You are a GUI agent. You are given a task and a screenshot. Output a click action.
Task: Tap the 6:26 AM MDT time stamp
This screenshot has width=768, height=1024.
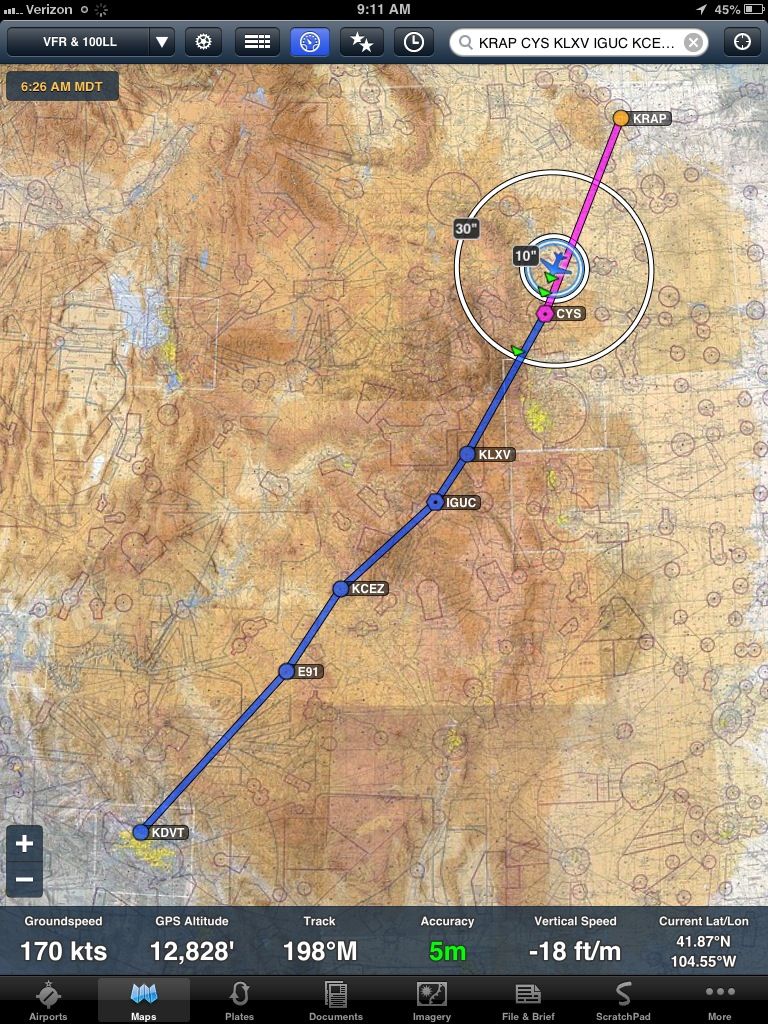pos(62,87)
